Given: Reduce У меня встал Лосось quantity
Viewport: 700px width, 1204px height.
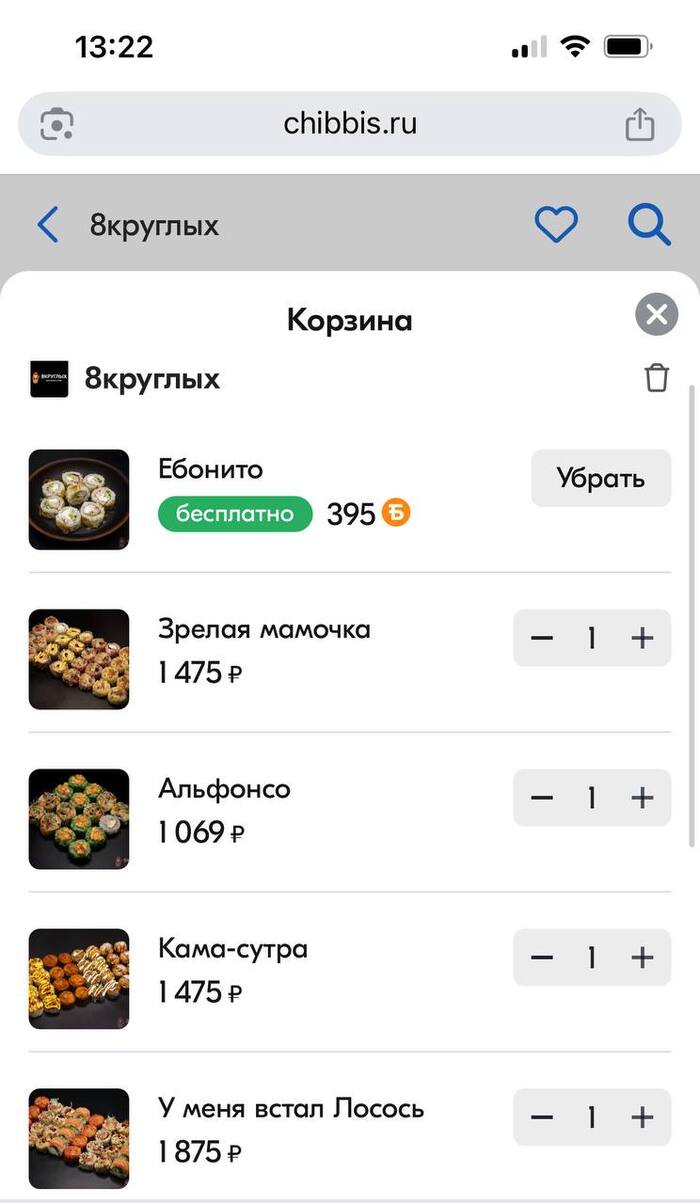Looking at the screenshot, I should pos(542,1117).
